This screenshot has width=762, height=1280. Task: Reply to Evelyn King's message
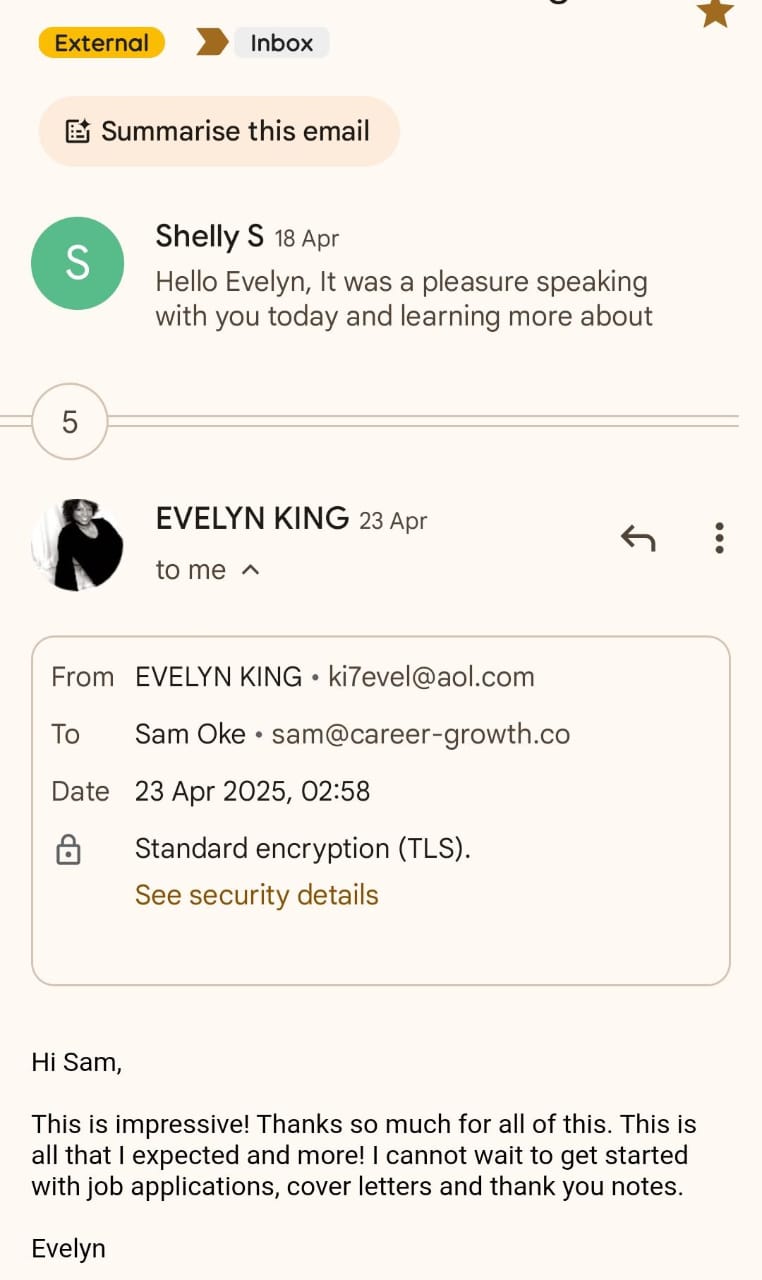[x=638, y=538]
